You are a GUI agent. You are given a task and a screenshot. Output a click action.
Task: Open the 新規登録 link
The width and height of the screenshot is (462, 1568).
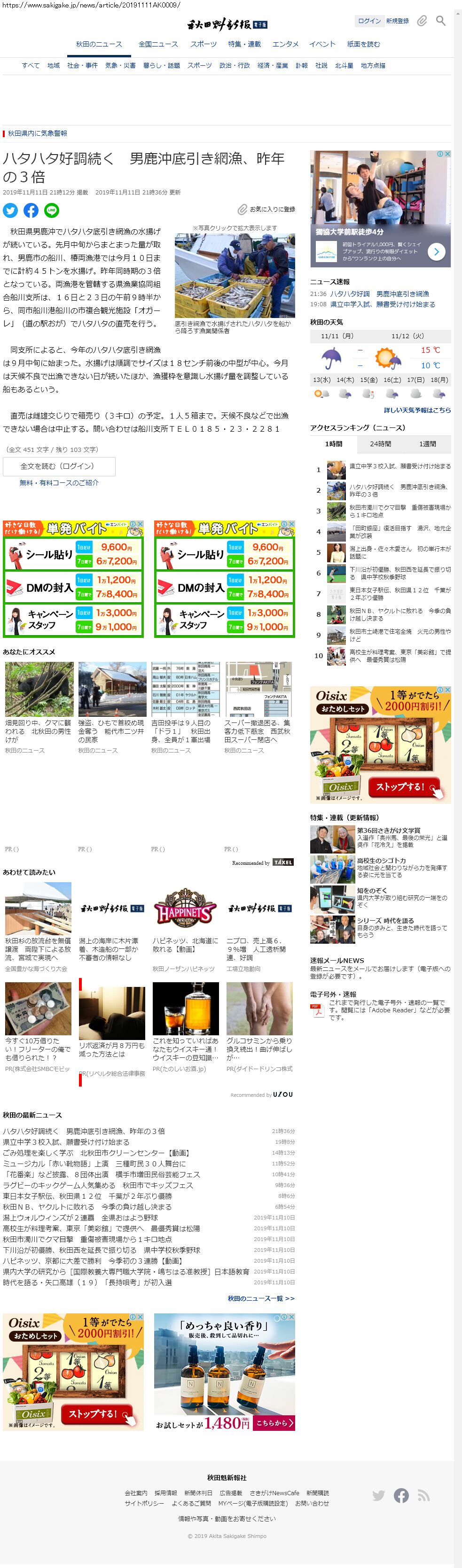coord(398,21)
